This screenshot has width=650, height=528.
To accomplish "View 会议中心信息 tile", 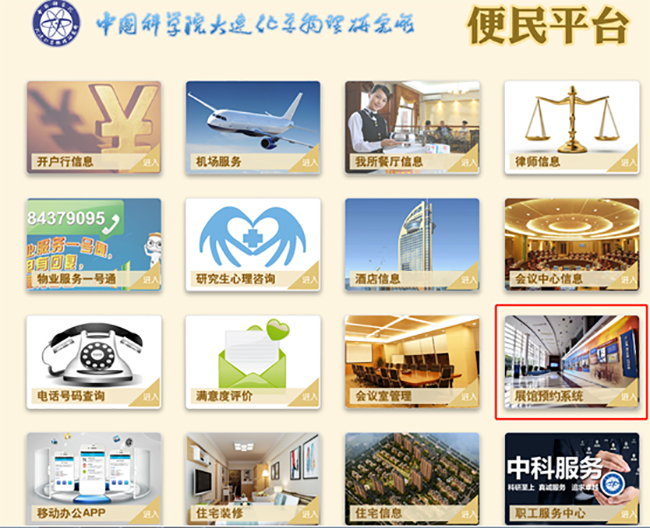I will point(571,243).
